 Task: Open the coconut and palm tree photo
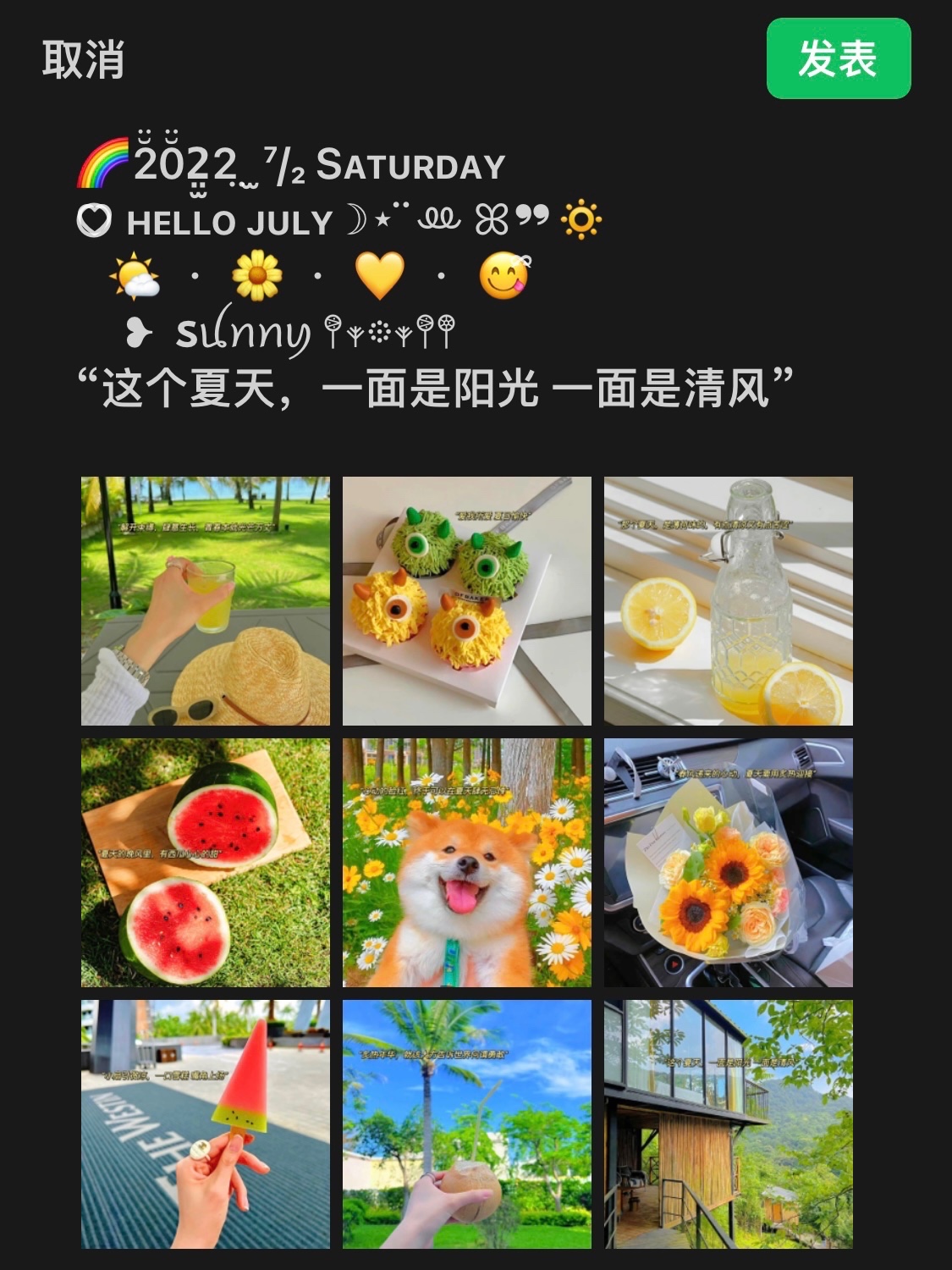pyautogui.click(x=467, y=1124)
